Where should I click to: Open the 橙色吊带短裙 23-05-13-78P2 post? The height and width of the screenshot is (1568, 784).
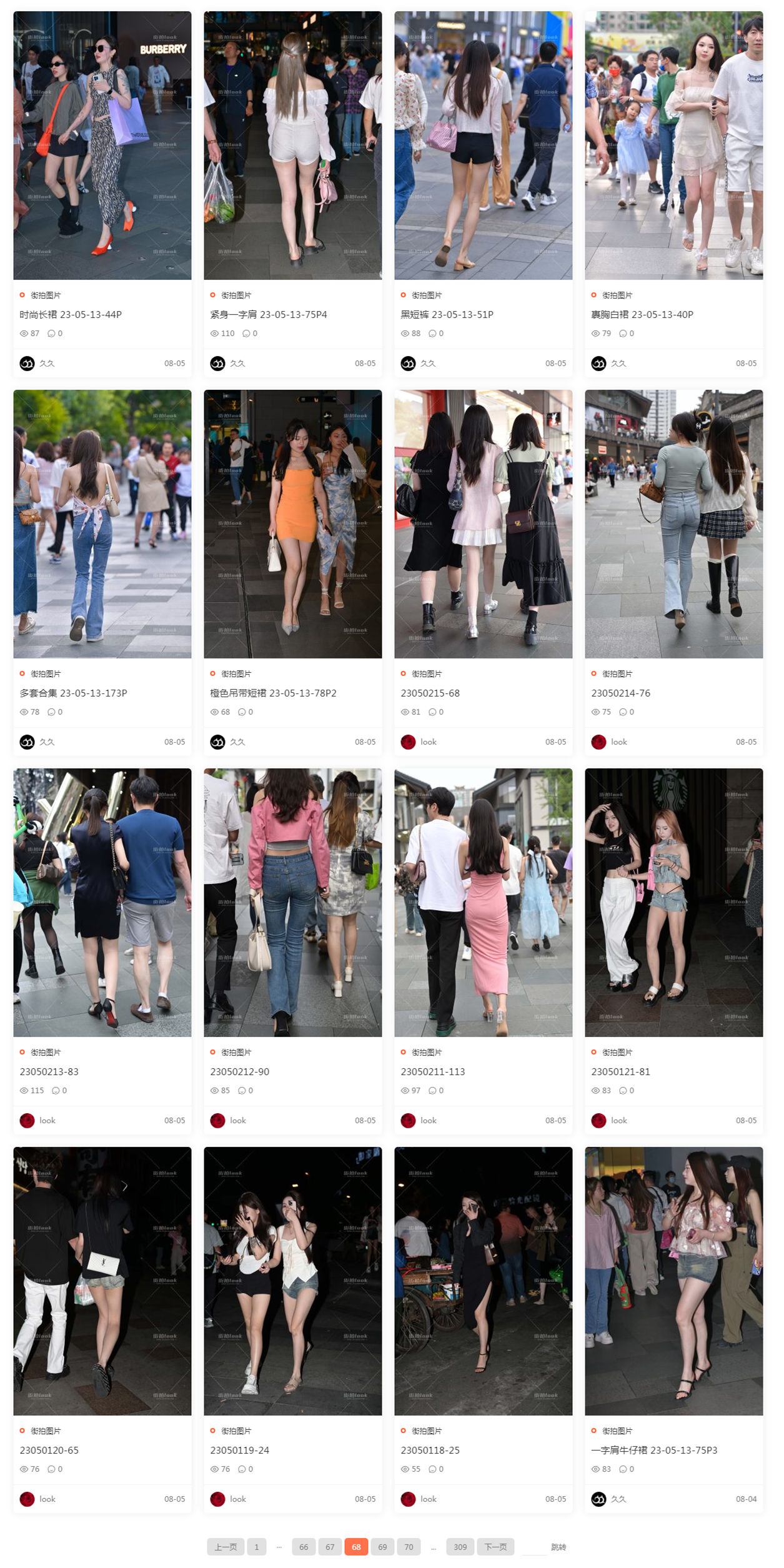[x=273, y=693]
